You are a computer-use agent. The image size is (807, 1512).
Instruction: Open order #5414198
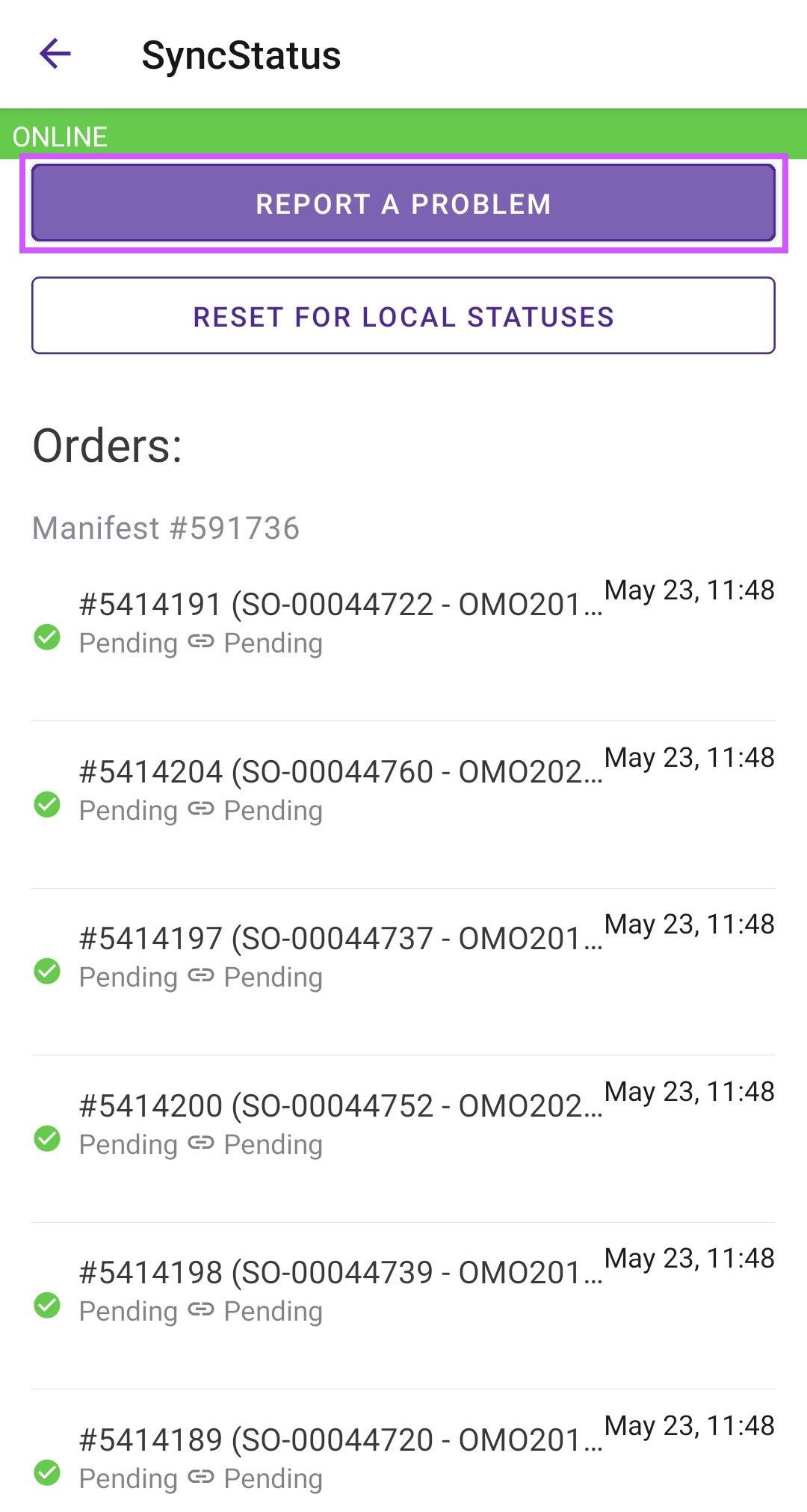coord(403,1306)
